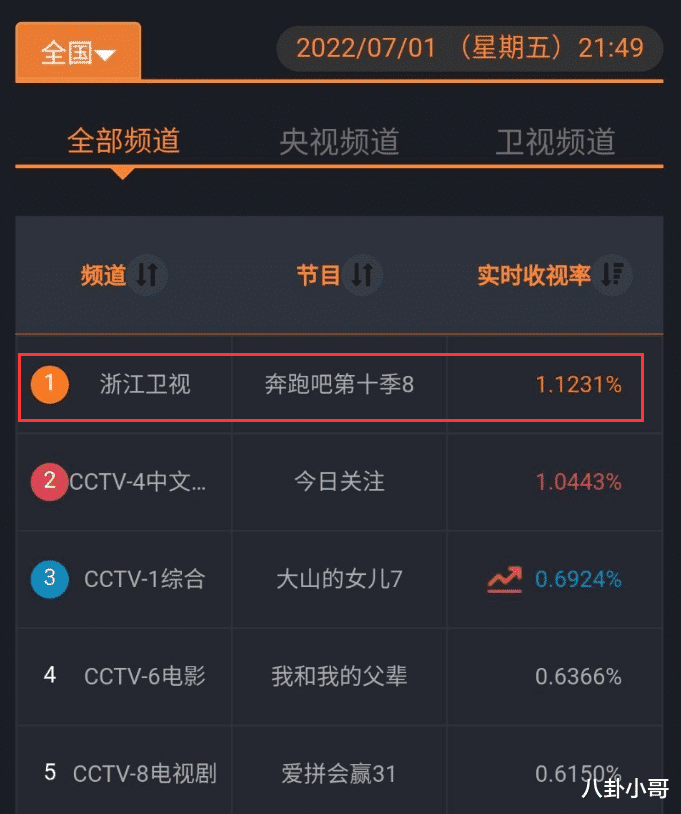The image size is (681, 814).
Task: Sort the list by 节目
Action: click(x=362, y=274)
